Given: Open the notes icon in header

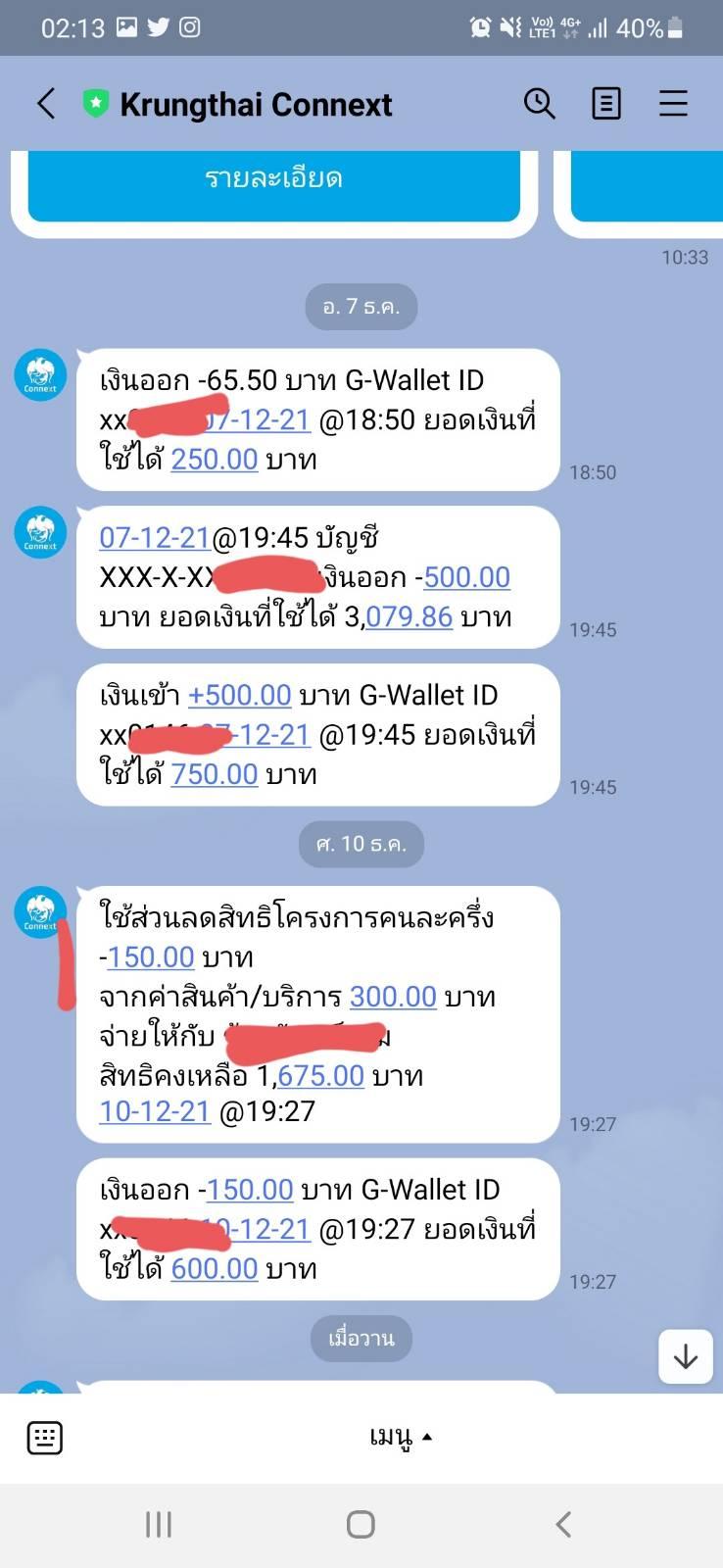Looking at the screenshot, I should tap(606, 103).
